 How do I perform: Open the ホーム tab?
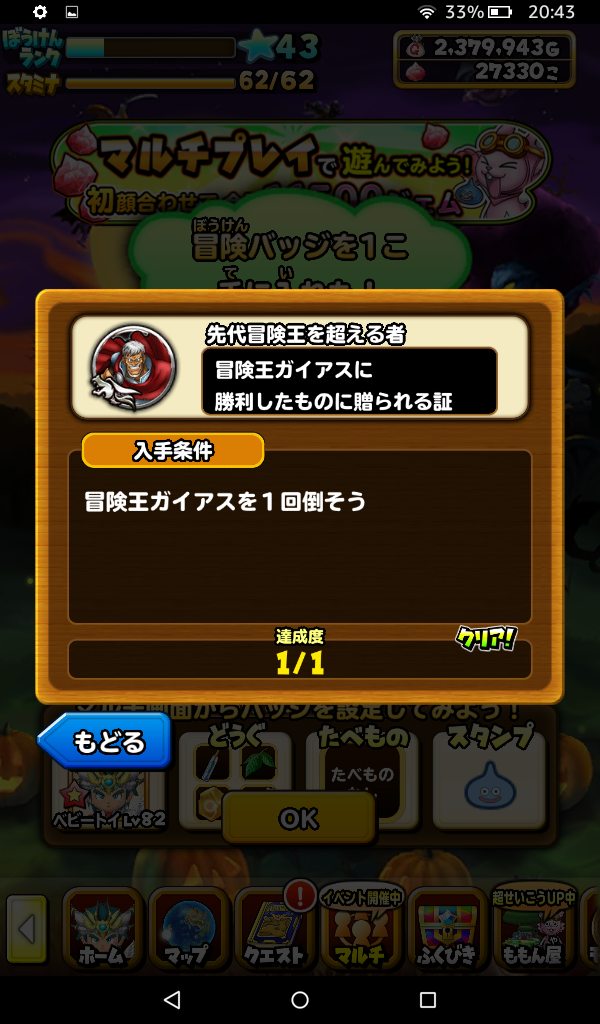(x=103, y=930)
